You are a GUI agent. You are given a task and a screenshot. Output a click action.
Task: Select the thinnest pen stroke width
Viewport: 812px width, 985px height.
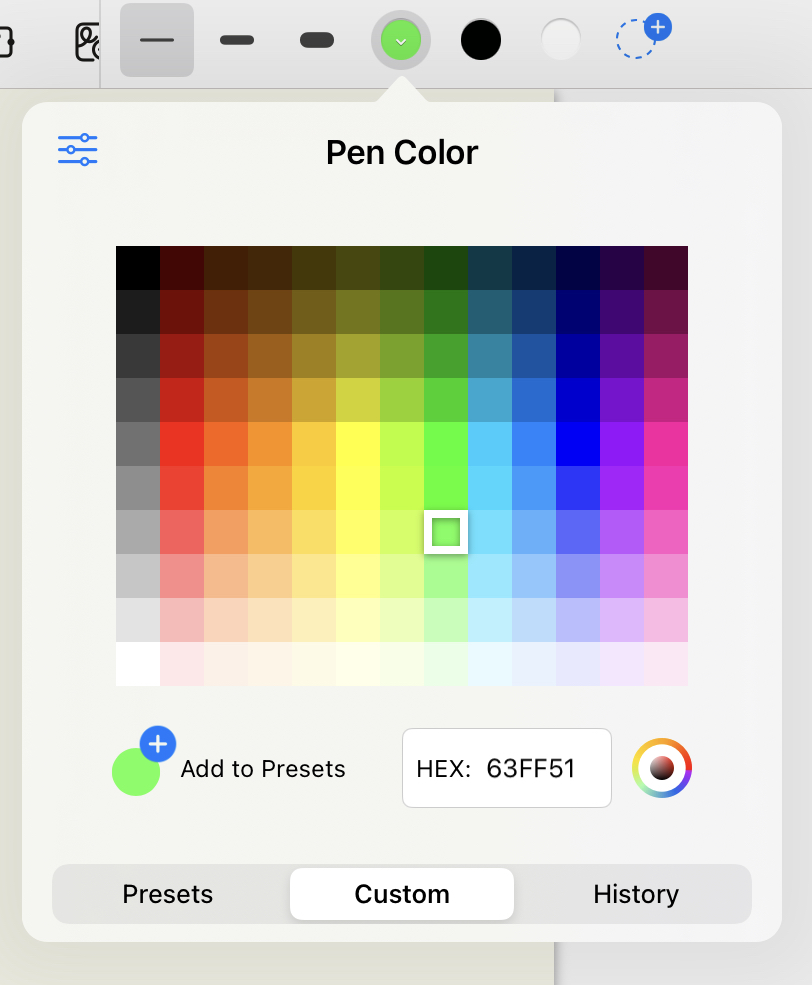coord(157,40)
